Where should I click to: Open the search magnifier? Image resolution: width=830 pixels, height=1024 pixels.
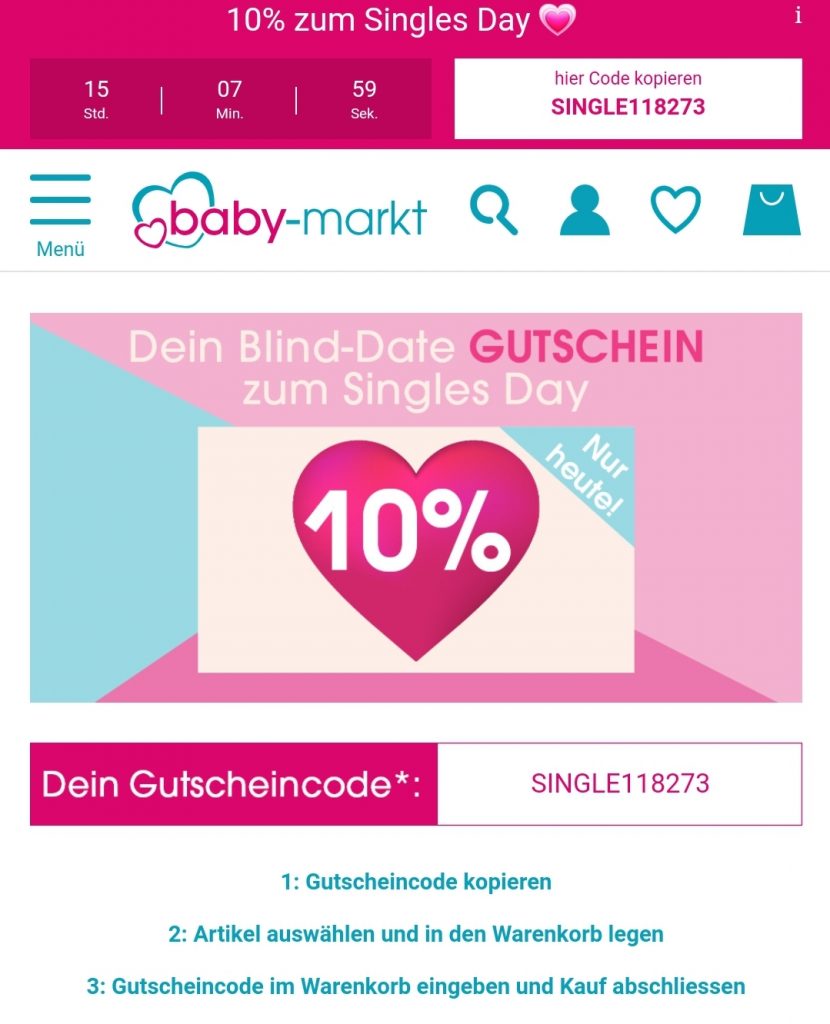pyautogui.click(x=493, y=211)
